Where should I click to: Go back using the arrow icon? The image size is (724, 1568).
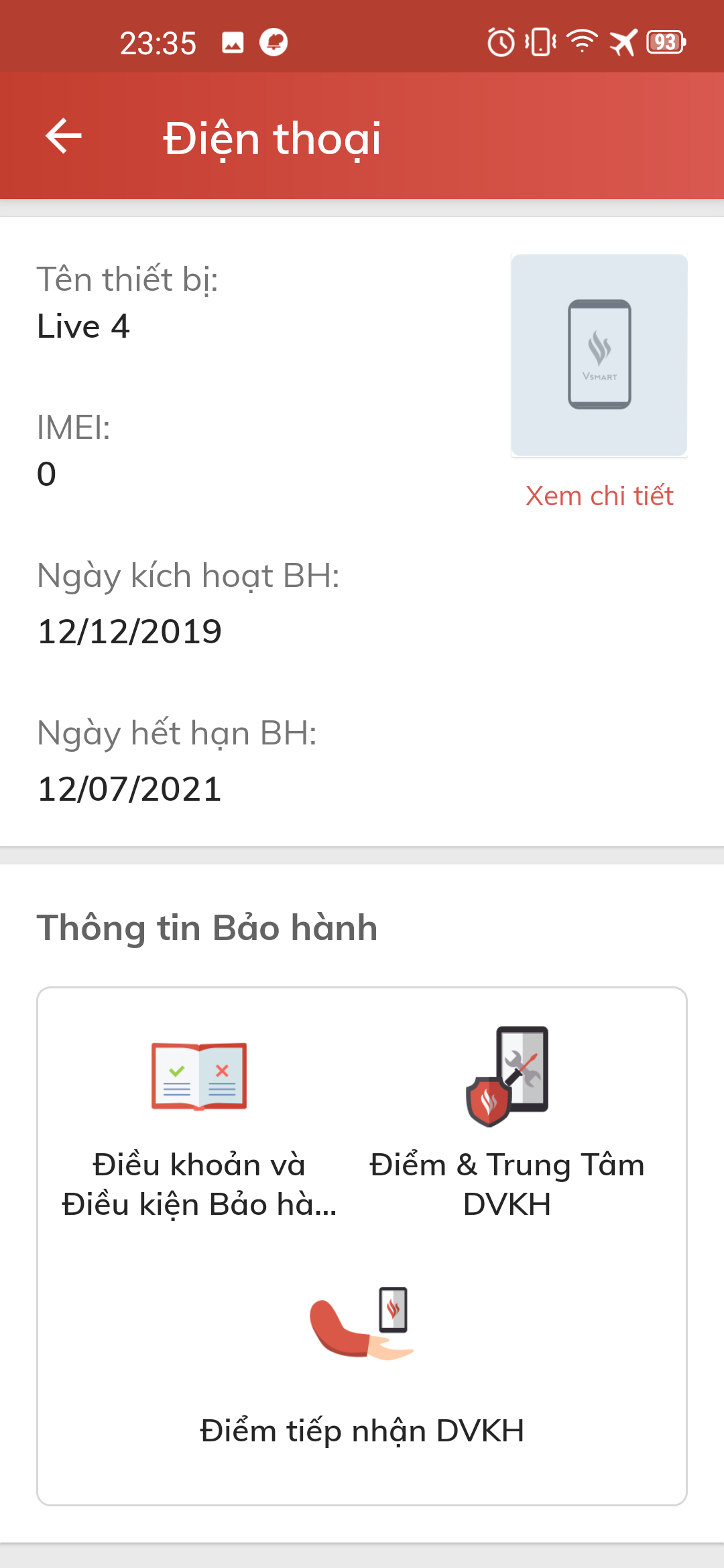tap(64, 136)
